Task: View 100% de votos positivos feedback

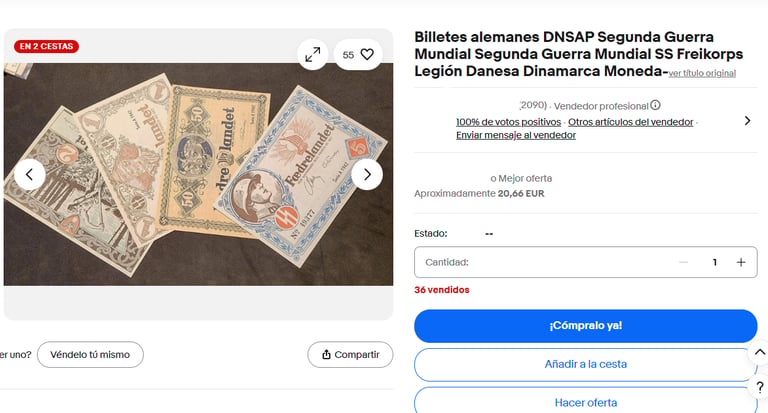Action: (x=508, y=122)
